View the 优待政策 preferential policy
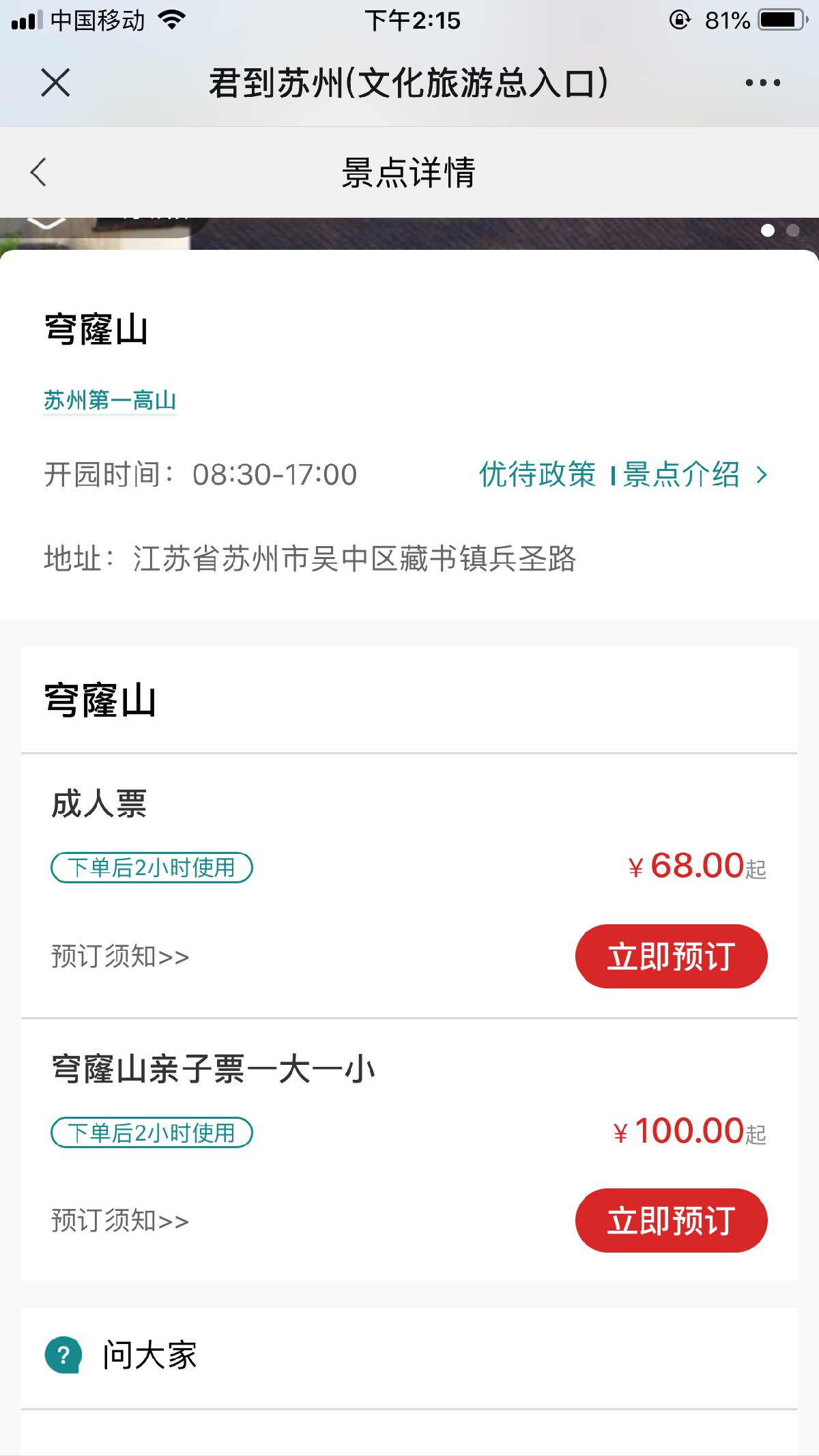Screen dimensions: 819x1456 (537, 474)
